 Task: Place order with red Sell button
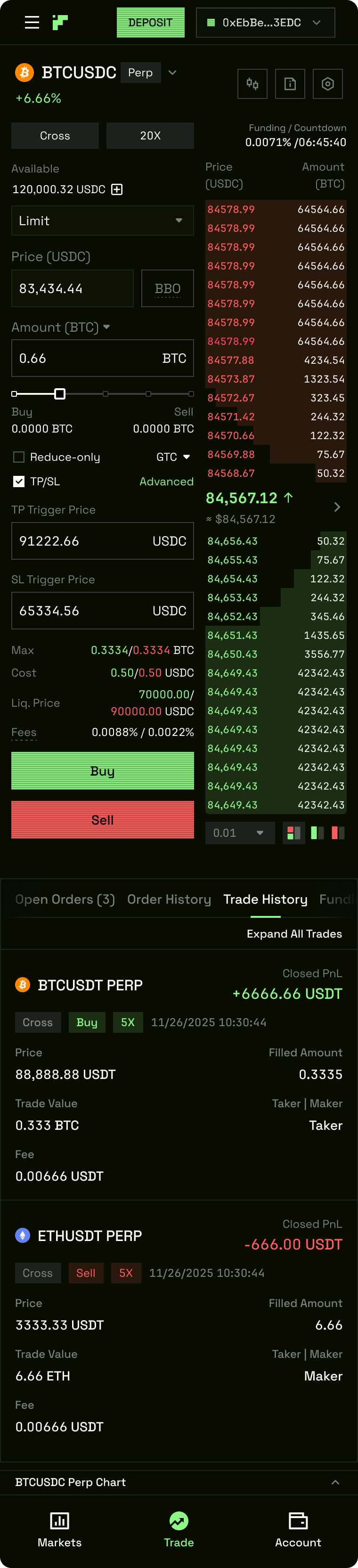pyautogui.click(x=102, y=820)
